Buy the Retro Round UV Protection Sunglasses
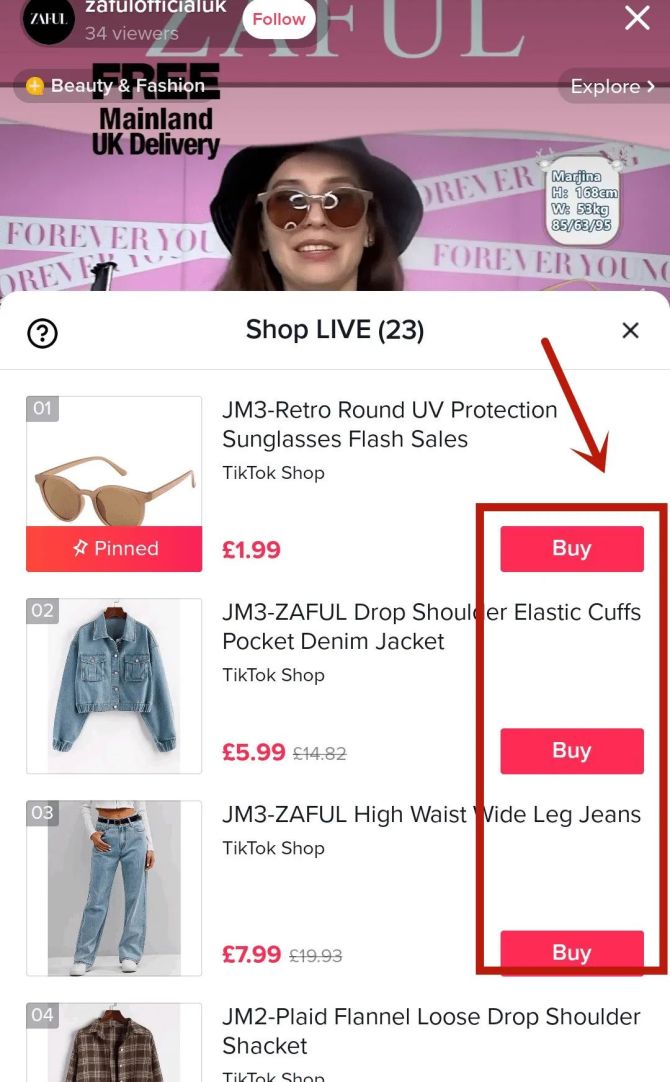Image resolution: width=670 pixels, height=1082 pixels. (571, 549)
